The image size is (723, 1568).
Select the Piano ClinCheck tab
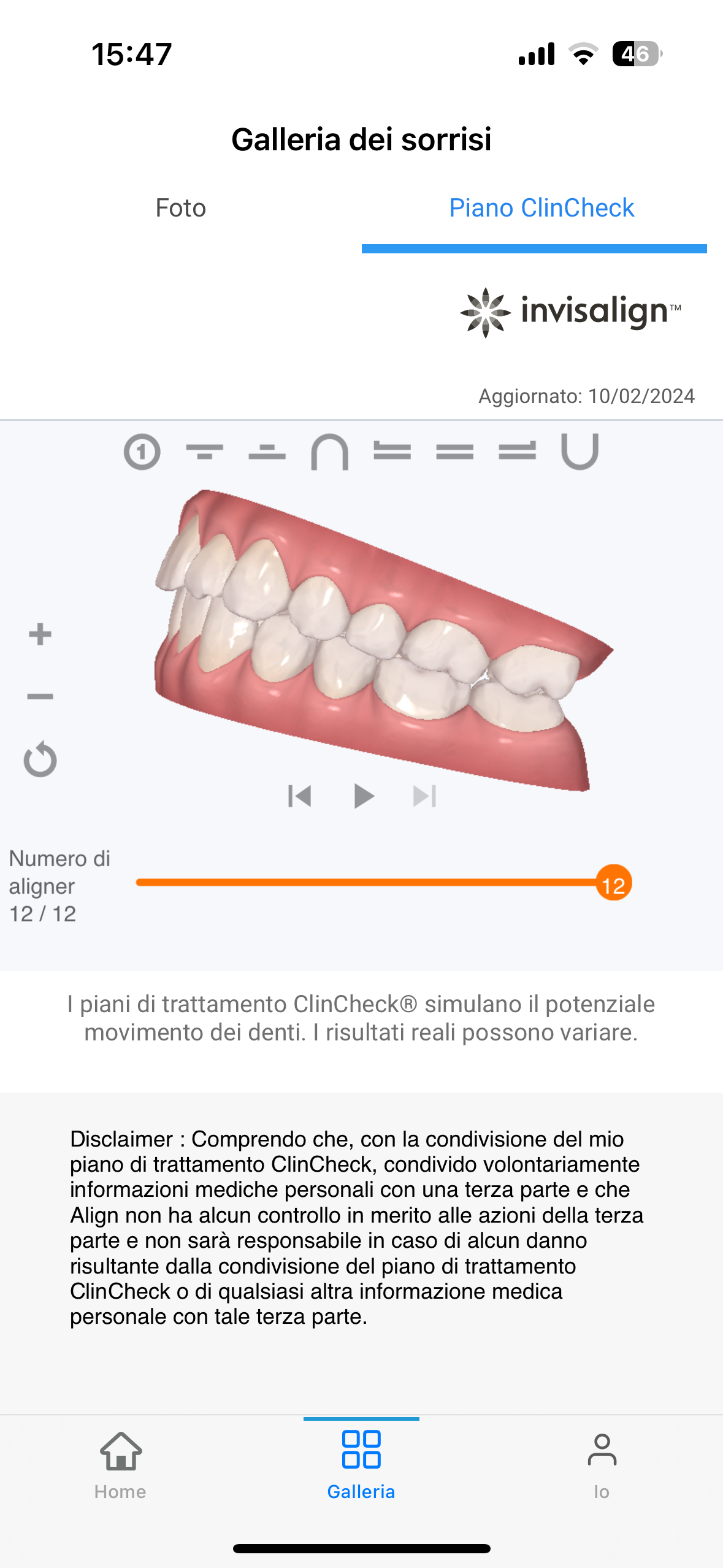541,208
